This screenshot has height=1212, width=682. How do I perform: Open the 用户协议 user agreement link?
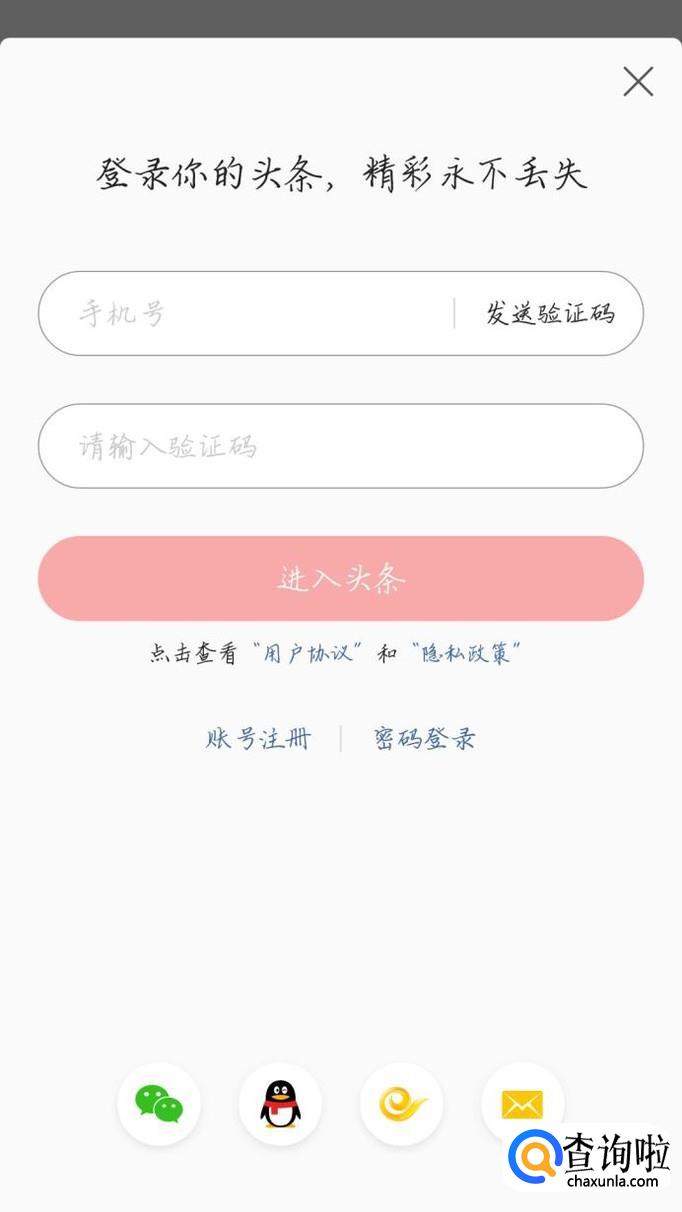(x=308, y=654)
